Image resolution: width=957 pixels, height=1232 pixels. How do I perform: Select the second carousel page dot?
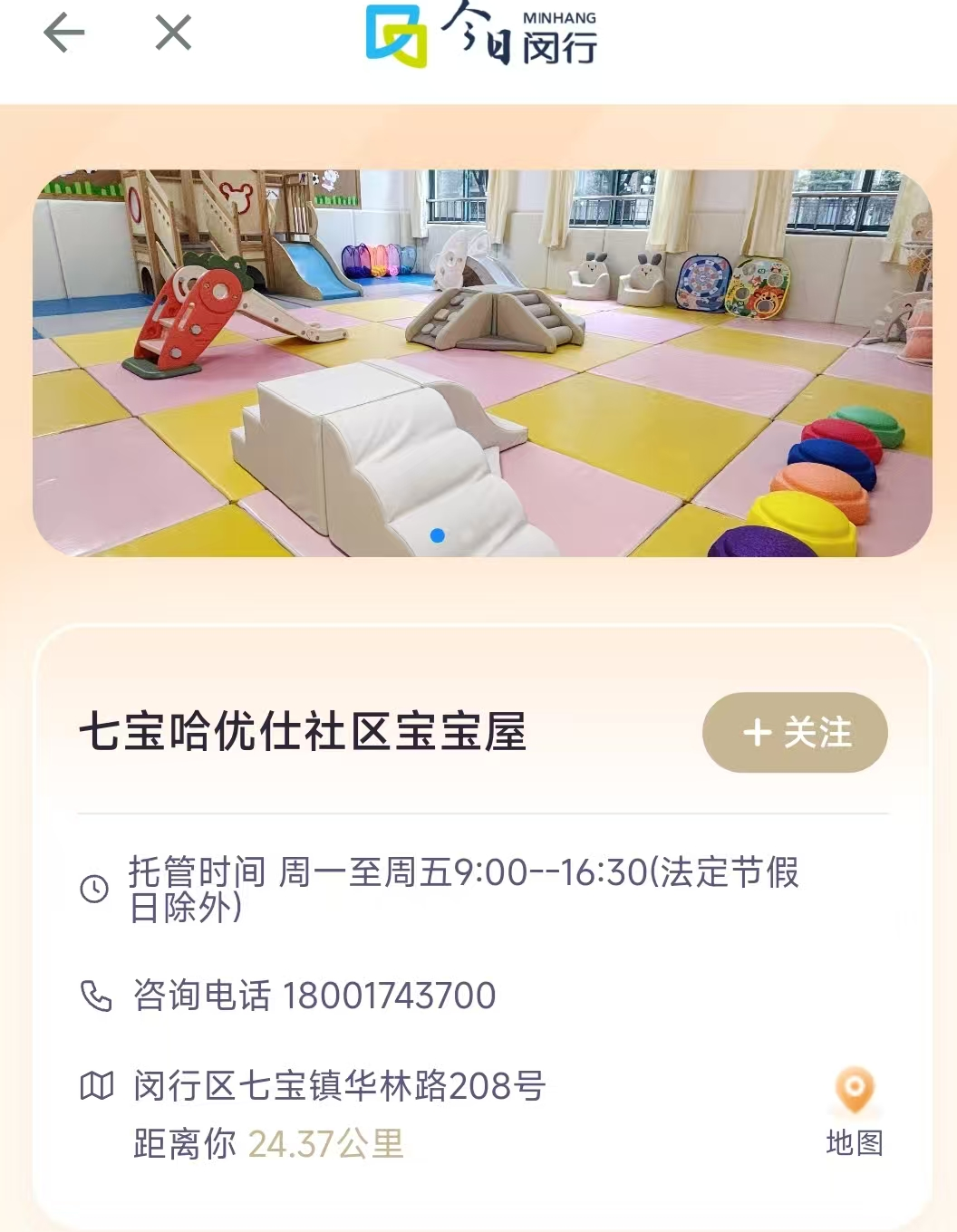click(465, 535)
